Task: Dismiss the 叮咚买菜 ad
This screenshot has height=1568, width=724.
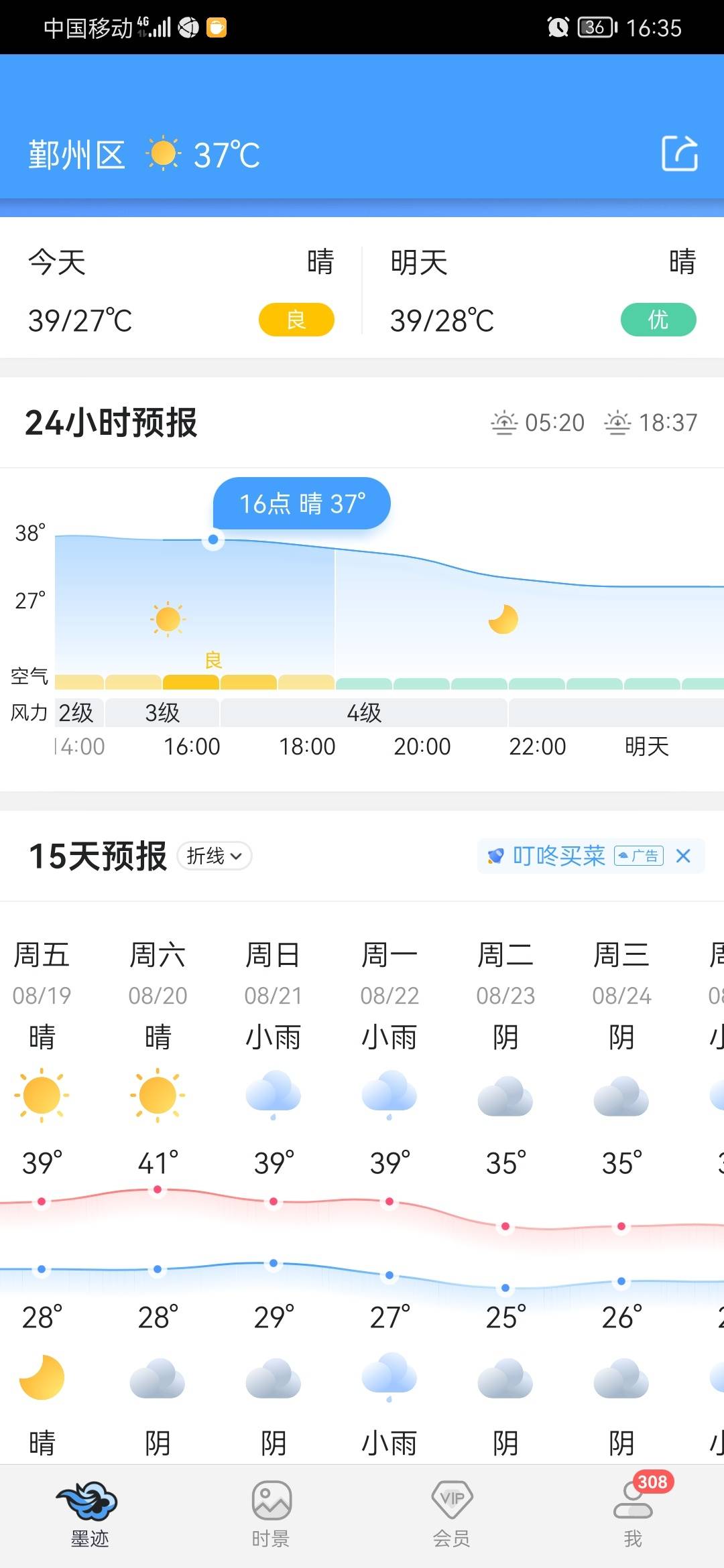Action: [683, 856]
